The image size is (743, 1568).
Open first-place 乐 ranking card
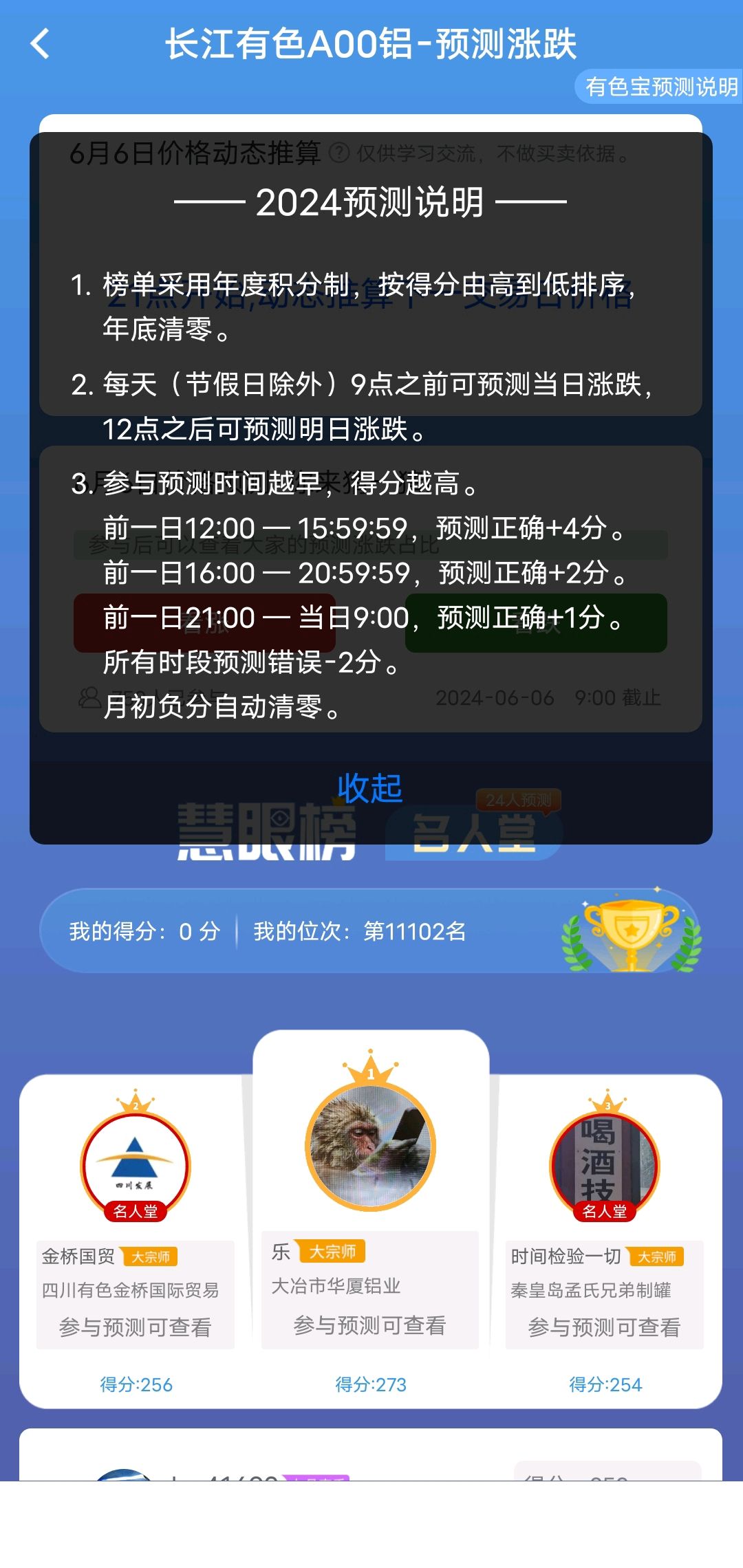[x=371, y=1219]
